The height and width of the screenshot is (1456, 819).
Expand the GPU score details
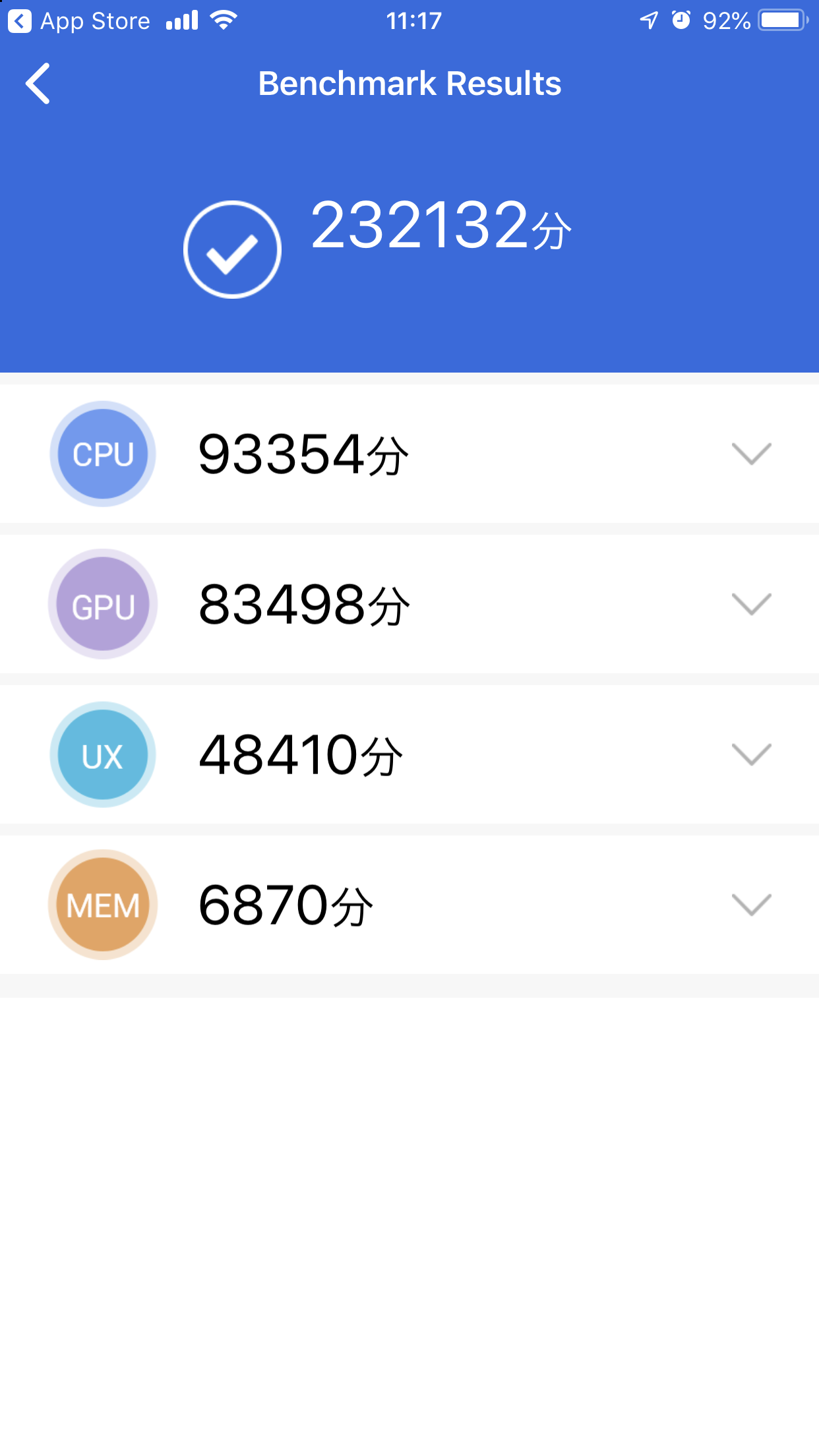tap(751, 604)
